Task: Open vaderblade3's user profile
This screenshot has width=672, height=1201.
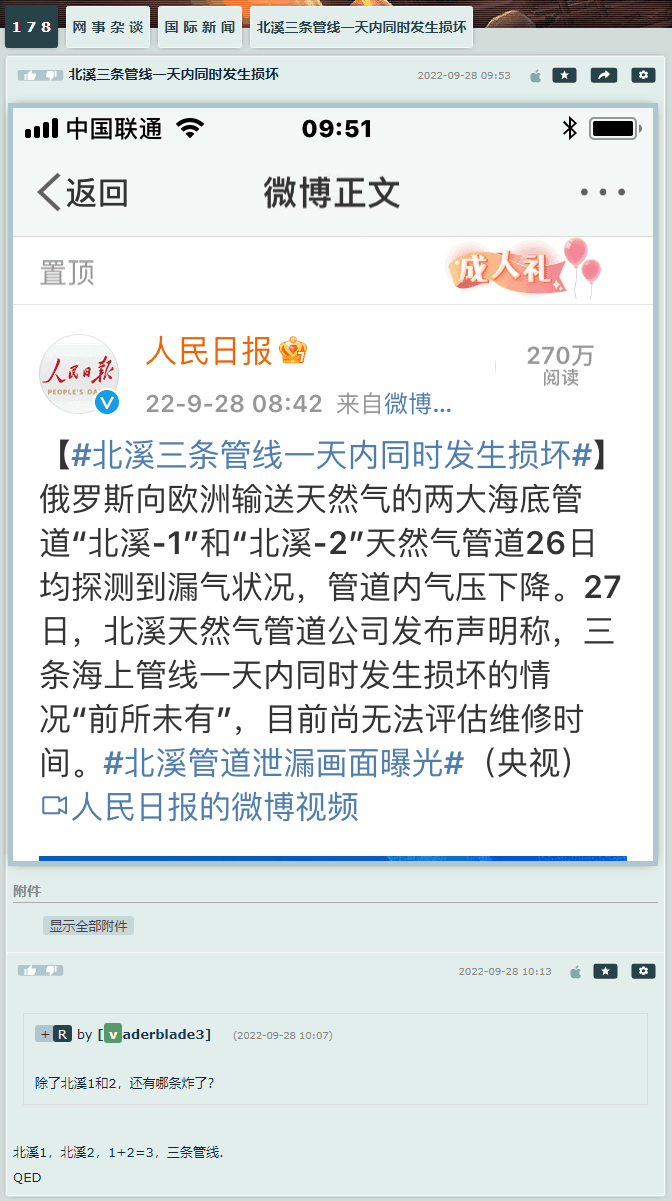Action: pos(160,1034)
